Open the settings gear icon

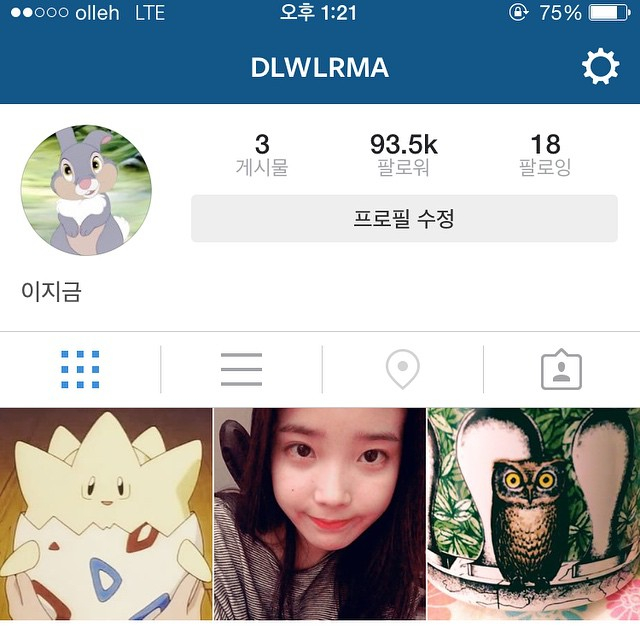(x=600, y=67)
